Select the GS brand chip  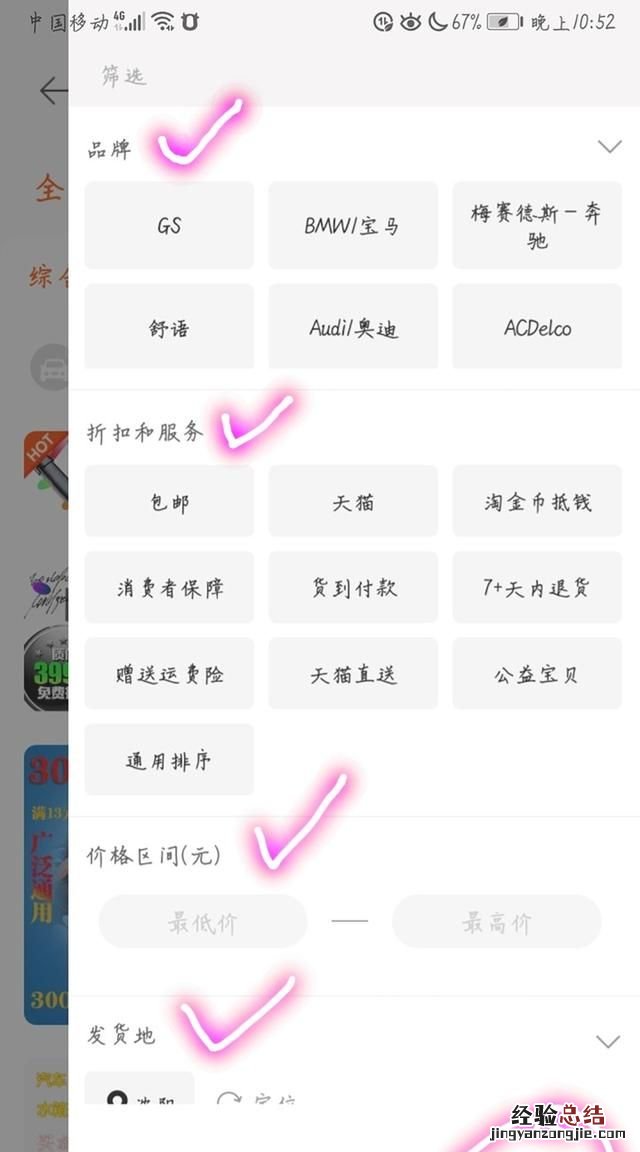169,225
